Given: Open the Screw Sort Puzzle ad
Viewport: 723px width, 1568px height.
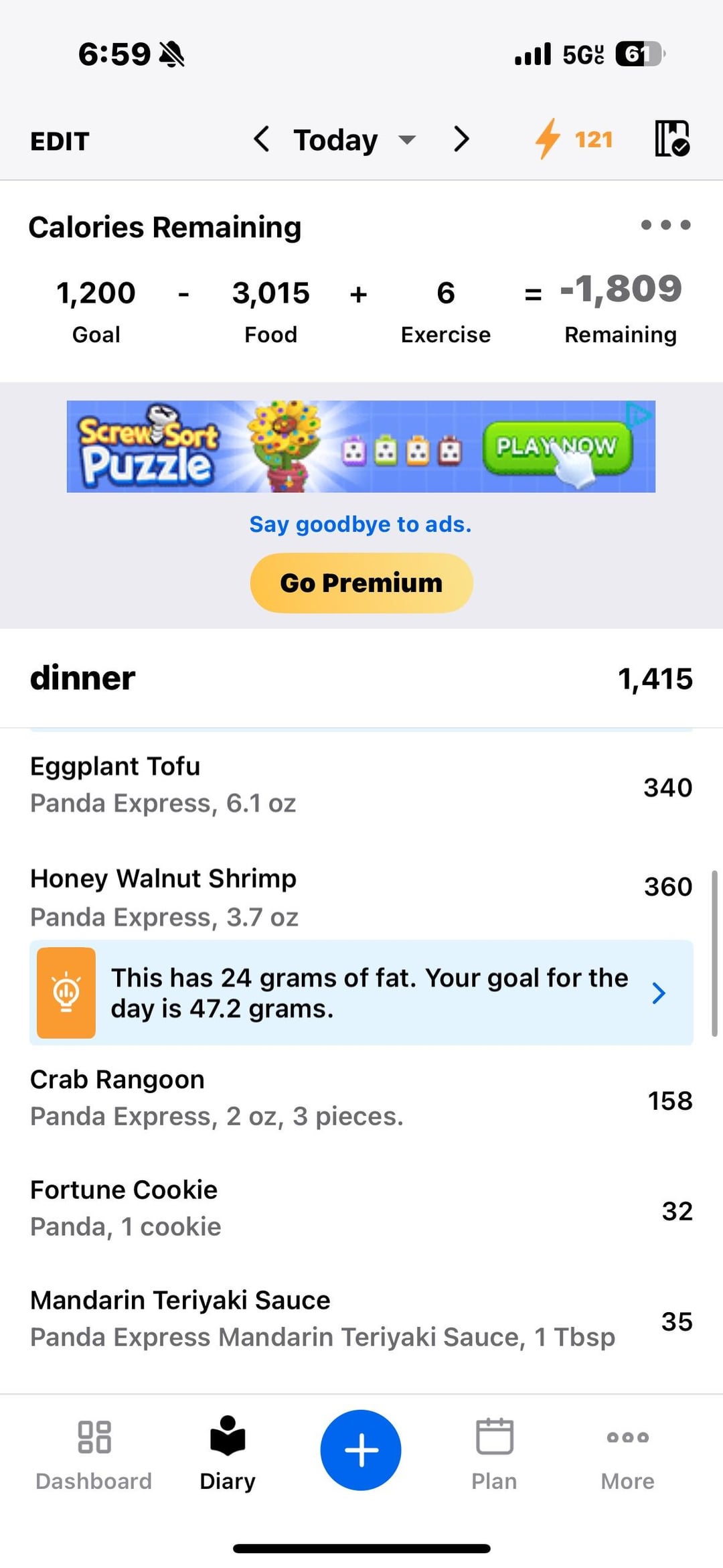Looking at the screenshot, I should pos(360,446).
